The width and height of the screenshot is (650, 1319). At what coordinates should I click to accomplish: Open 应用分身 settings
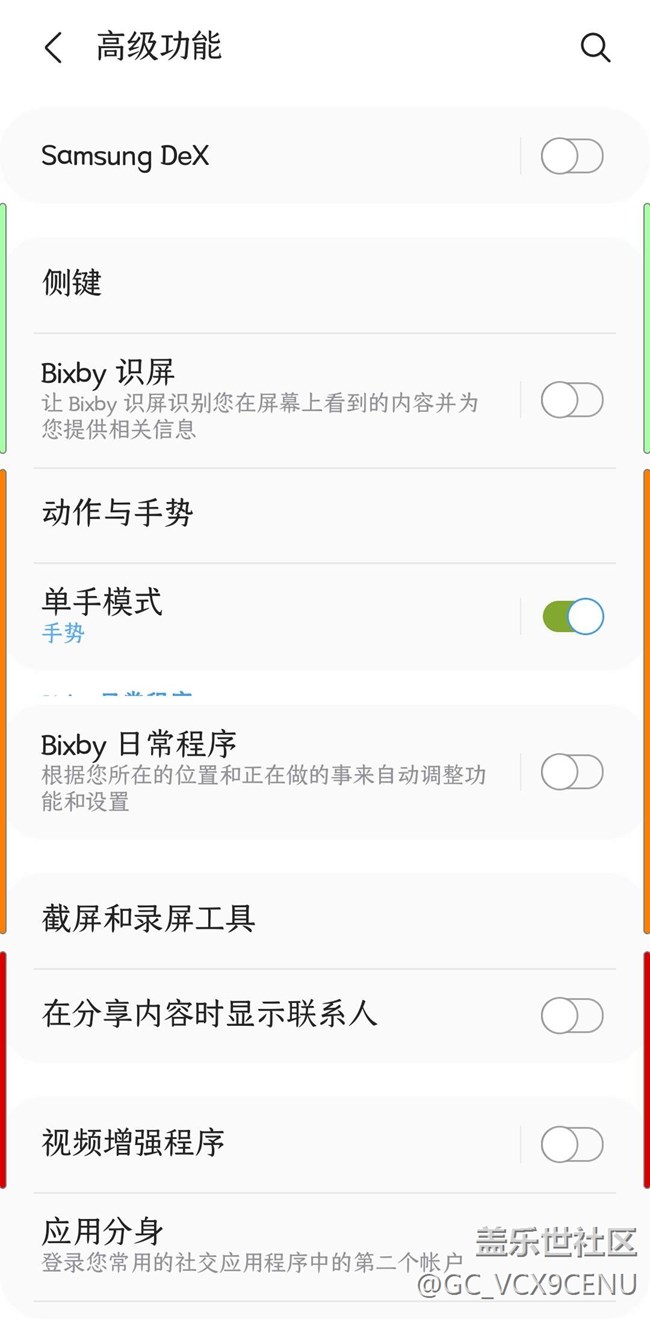[x=325, y=1246]
